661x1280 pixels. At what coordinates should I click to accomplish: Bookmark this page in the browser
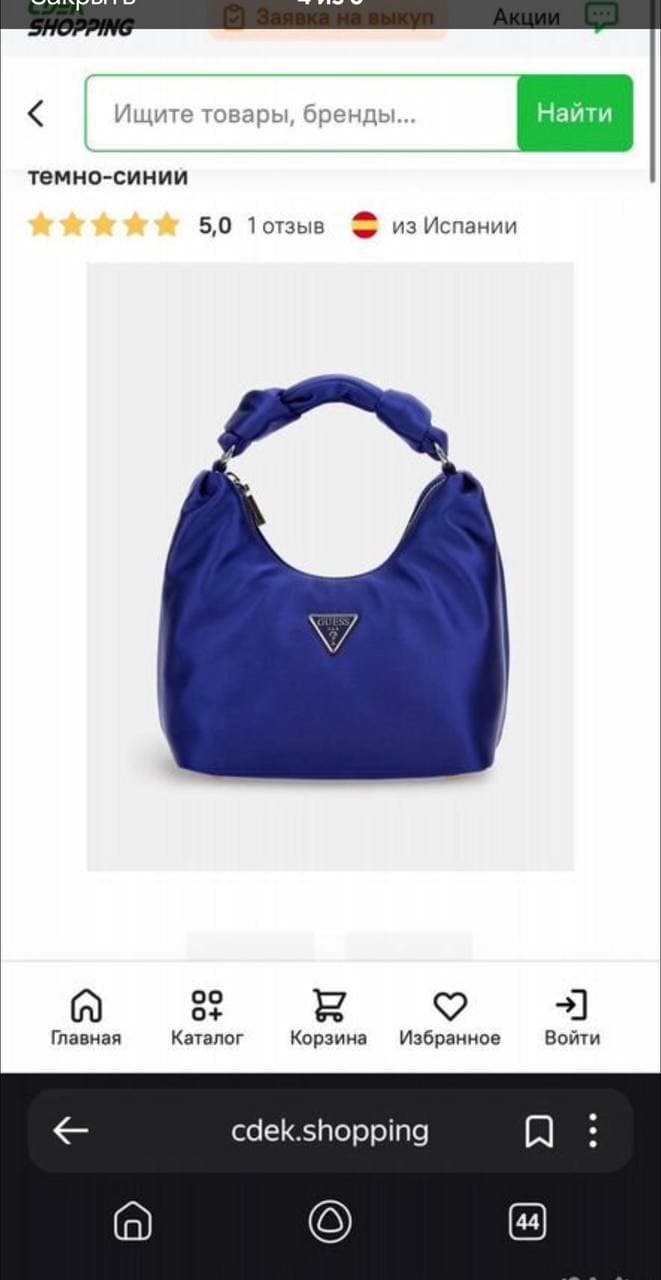tap(539, 1131)
